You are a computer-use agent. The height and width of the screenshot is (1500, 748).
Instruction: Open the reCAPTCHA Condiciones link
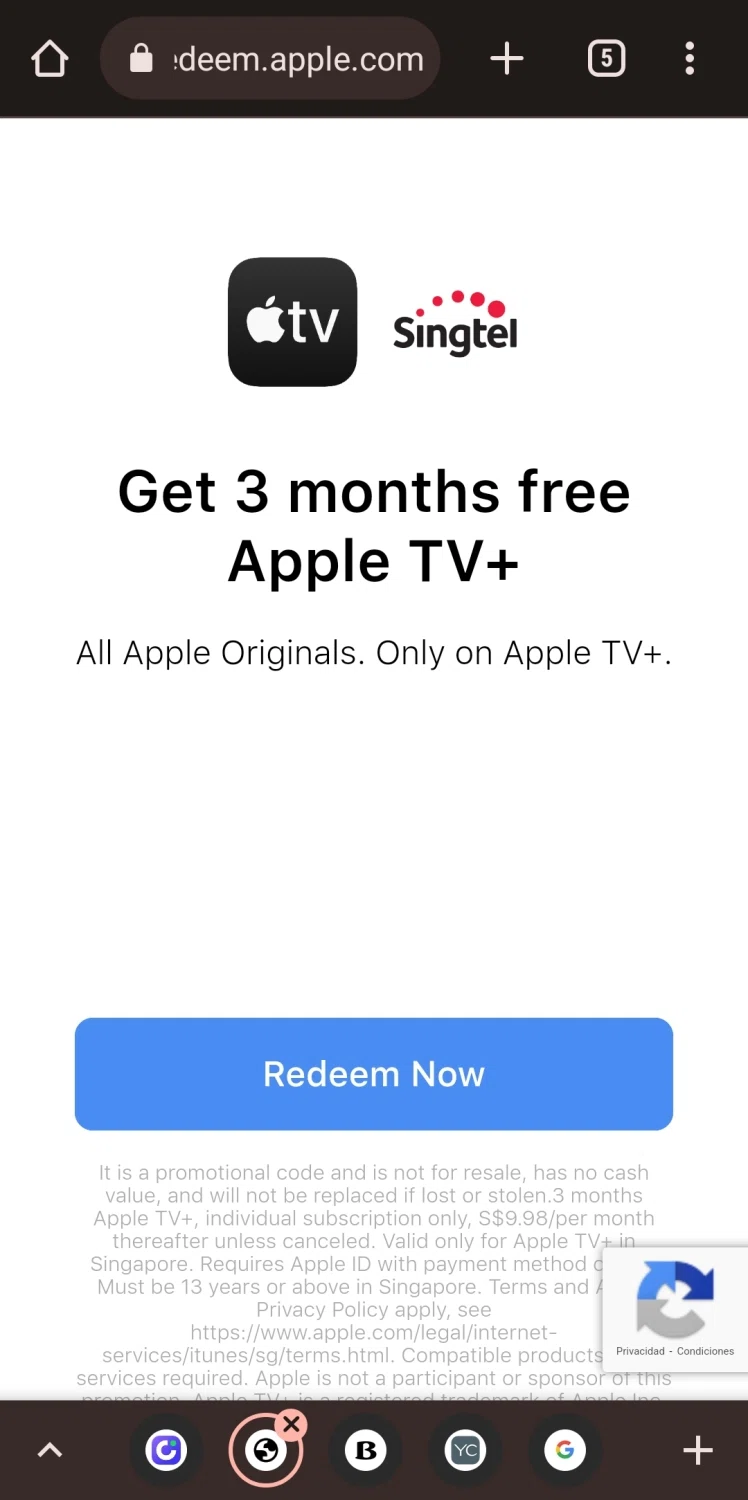705,1351
